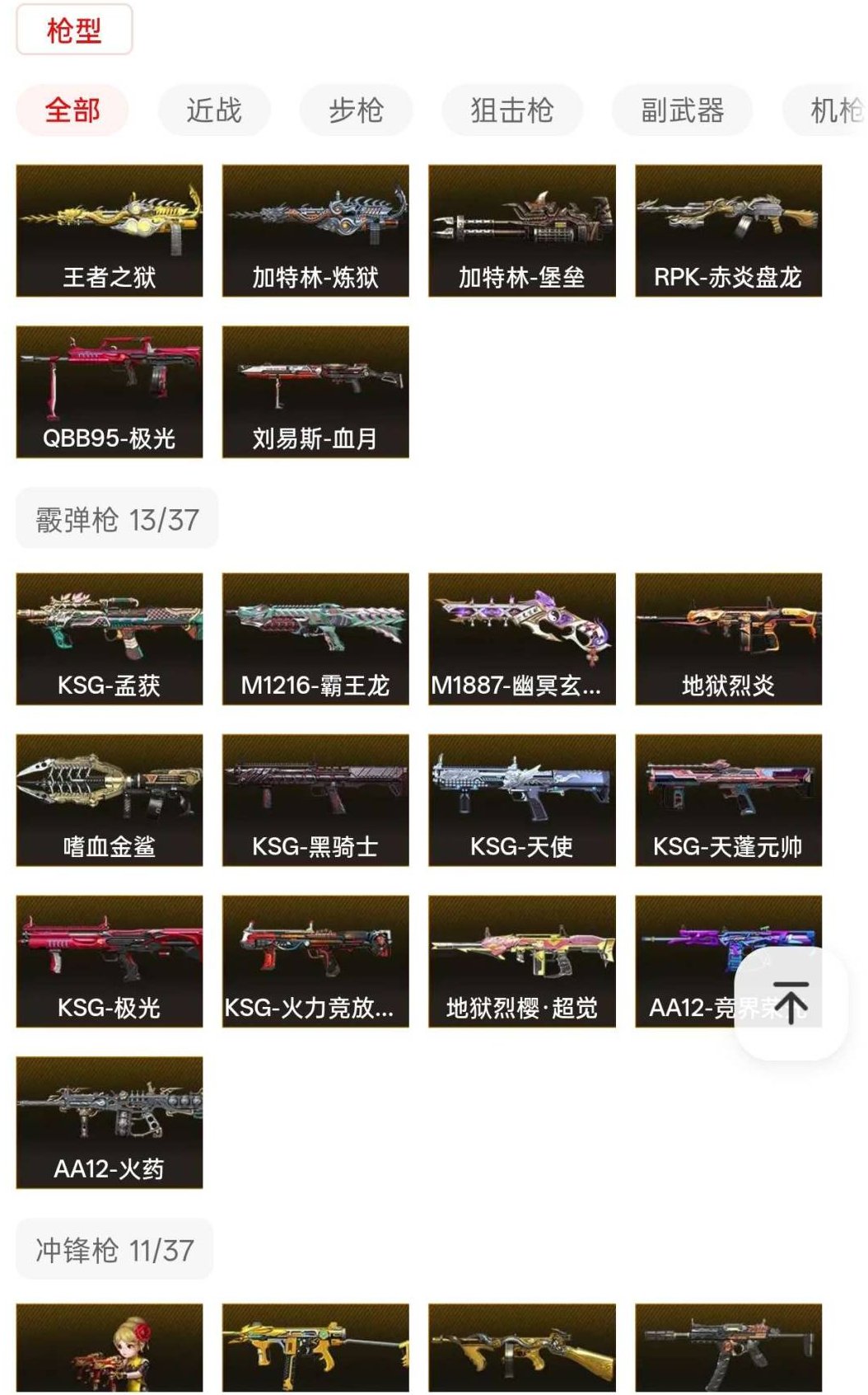Open the 刘易斯-血月 weapon
Screen dimensions: 868x1395
pos(315,389)
